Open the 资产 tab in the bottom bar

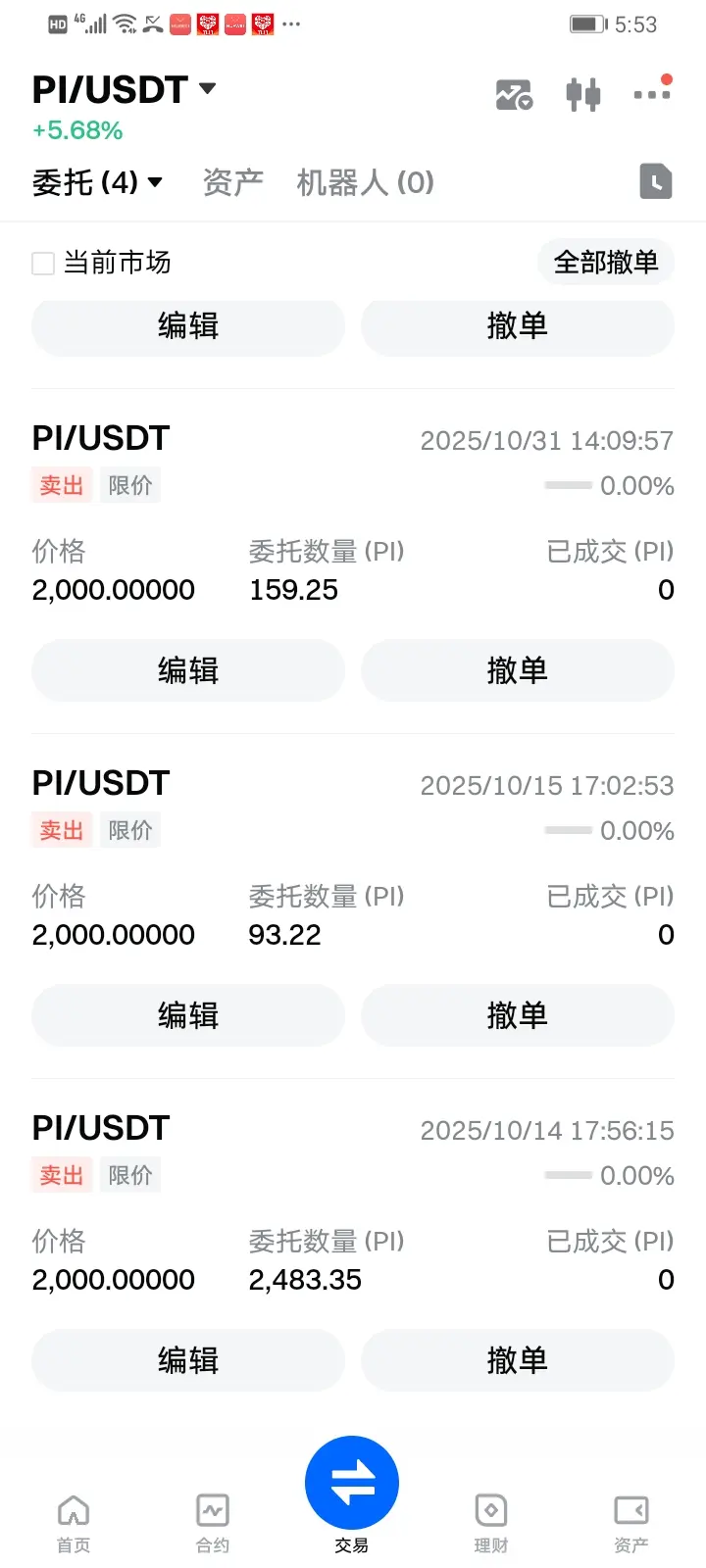(630, 1522)
